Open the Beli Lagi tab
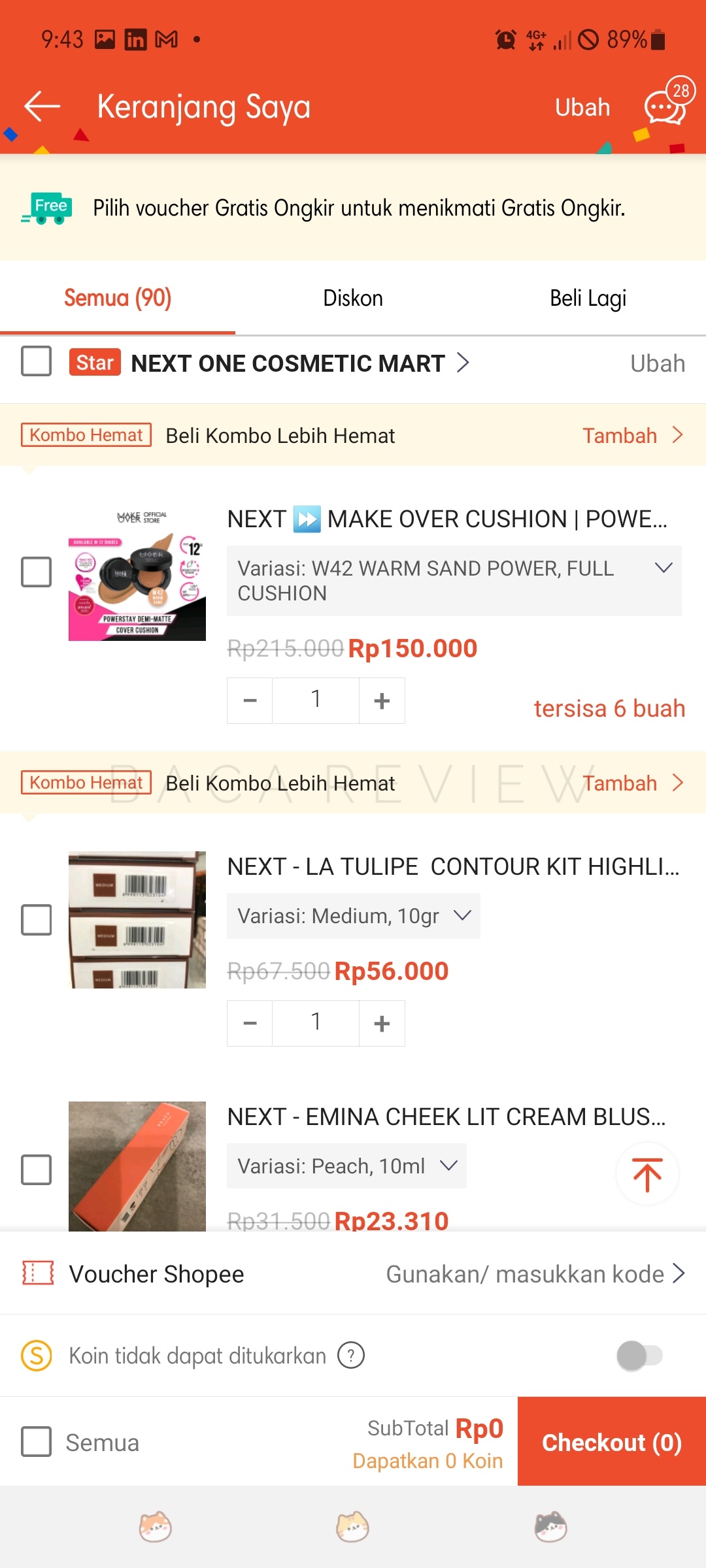706x1568 pixels. 587,298
